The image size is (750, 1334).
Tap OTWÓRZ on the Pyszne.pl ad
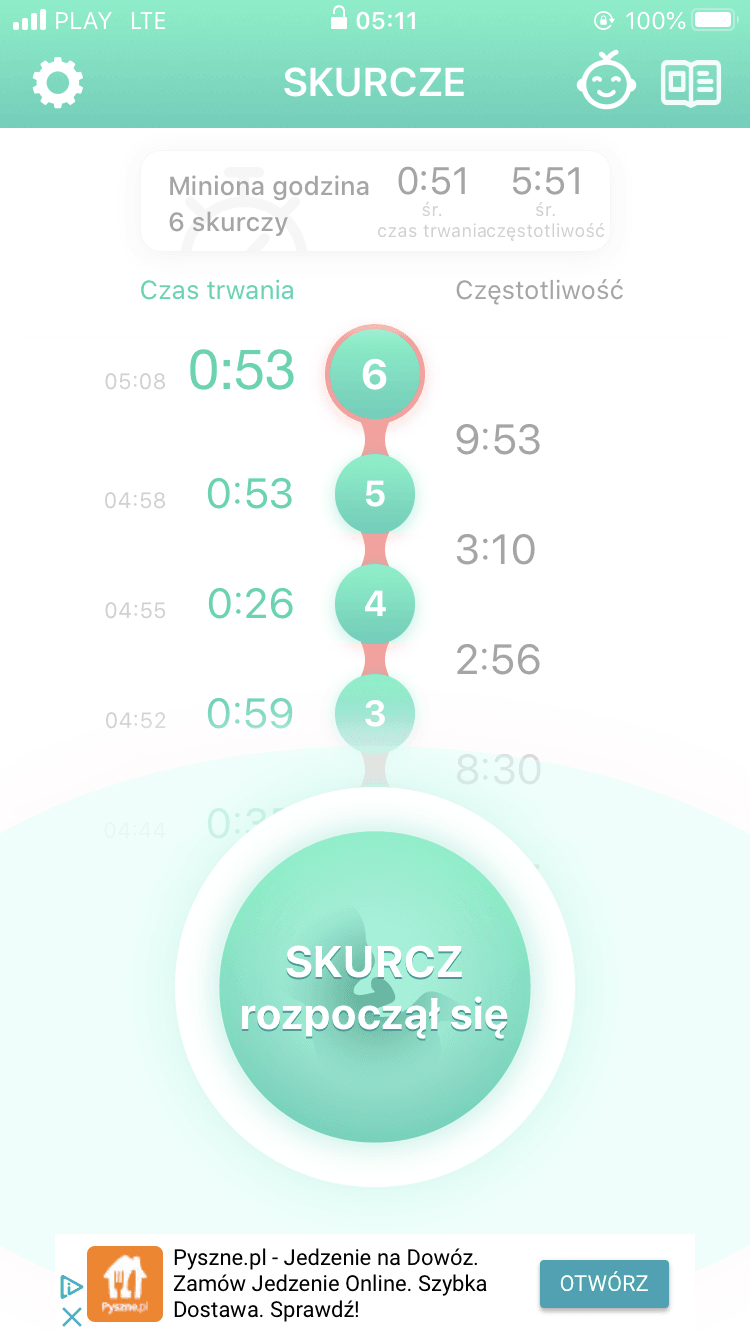pos(604,1284)
